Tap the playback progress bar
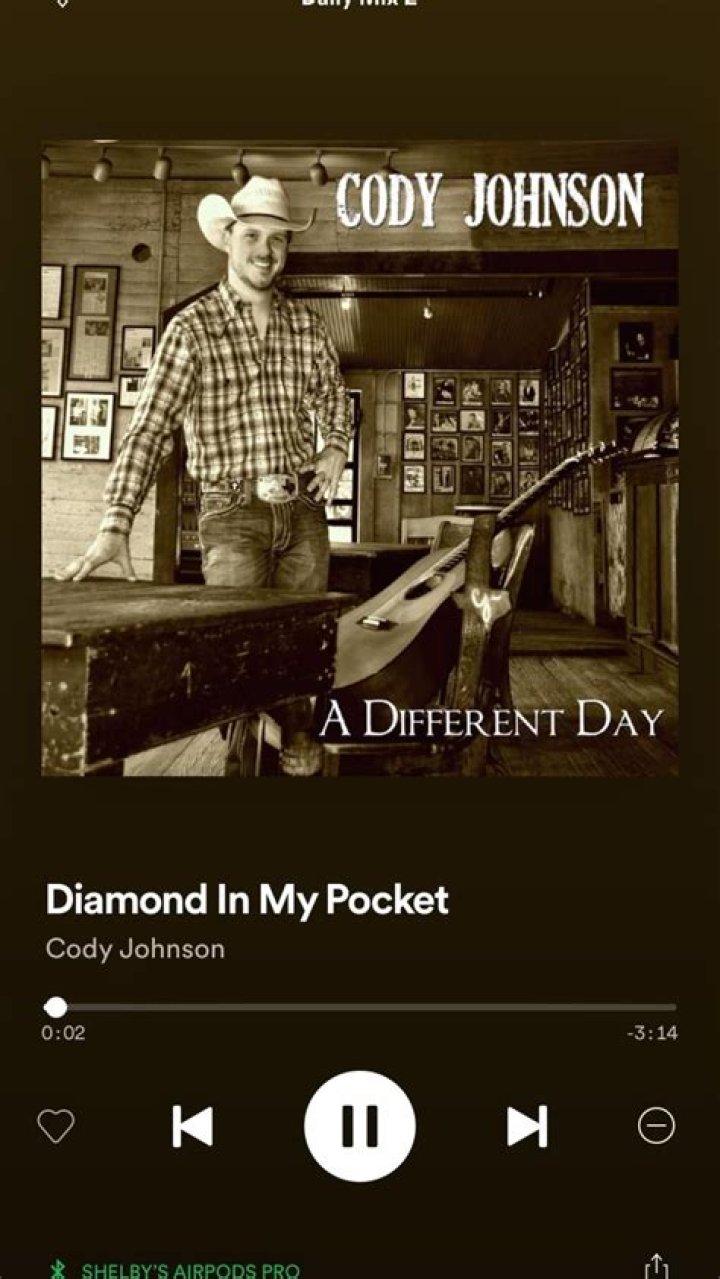This screenshot has width=720, height=1279. point(360,1007)
